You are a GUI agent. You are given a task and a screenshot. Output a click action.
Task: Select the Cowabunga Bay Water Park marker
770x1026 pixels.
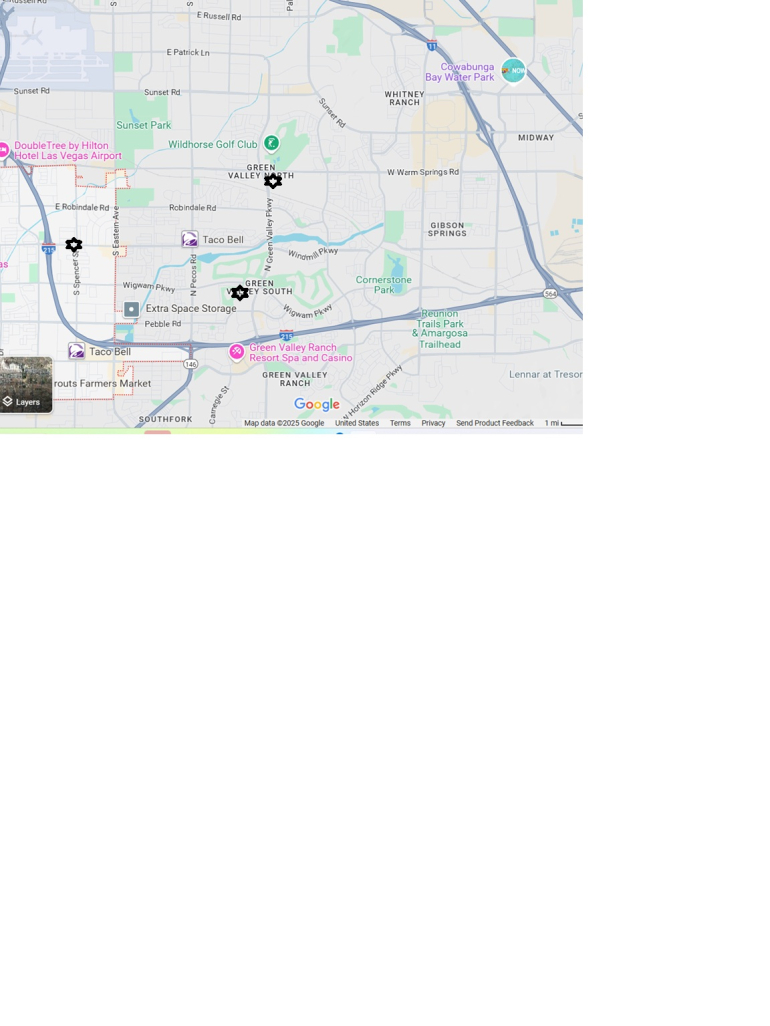(513, 70)
